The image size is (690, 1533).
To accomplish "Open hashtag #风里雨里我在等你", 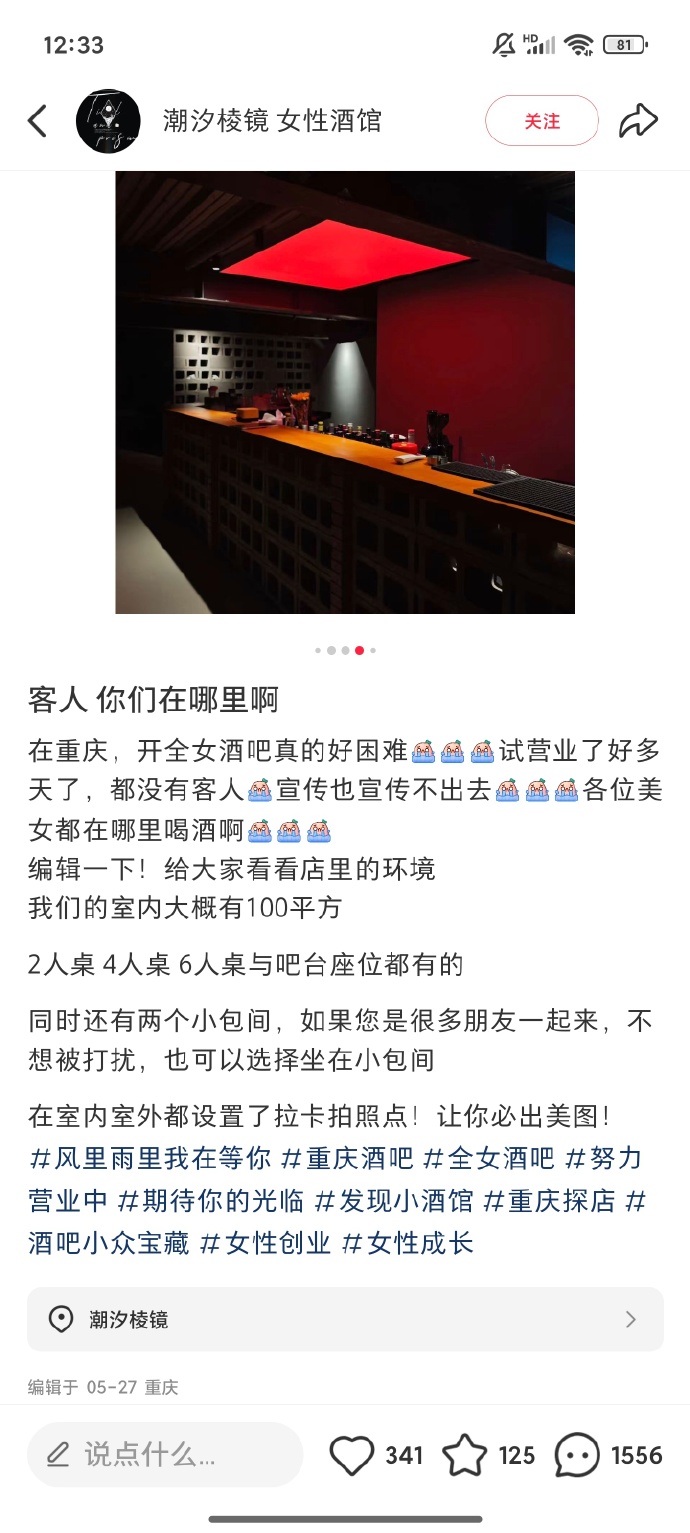I will 150,1159.
